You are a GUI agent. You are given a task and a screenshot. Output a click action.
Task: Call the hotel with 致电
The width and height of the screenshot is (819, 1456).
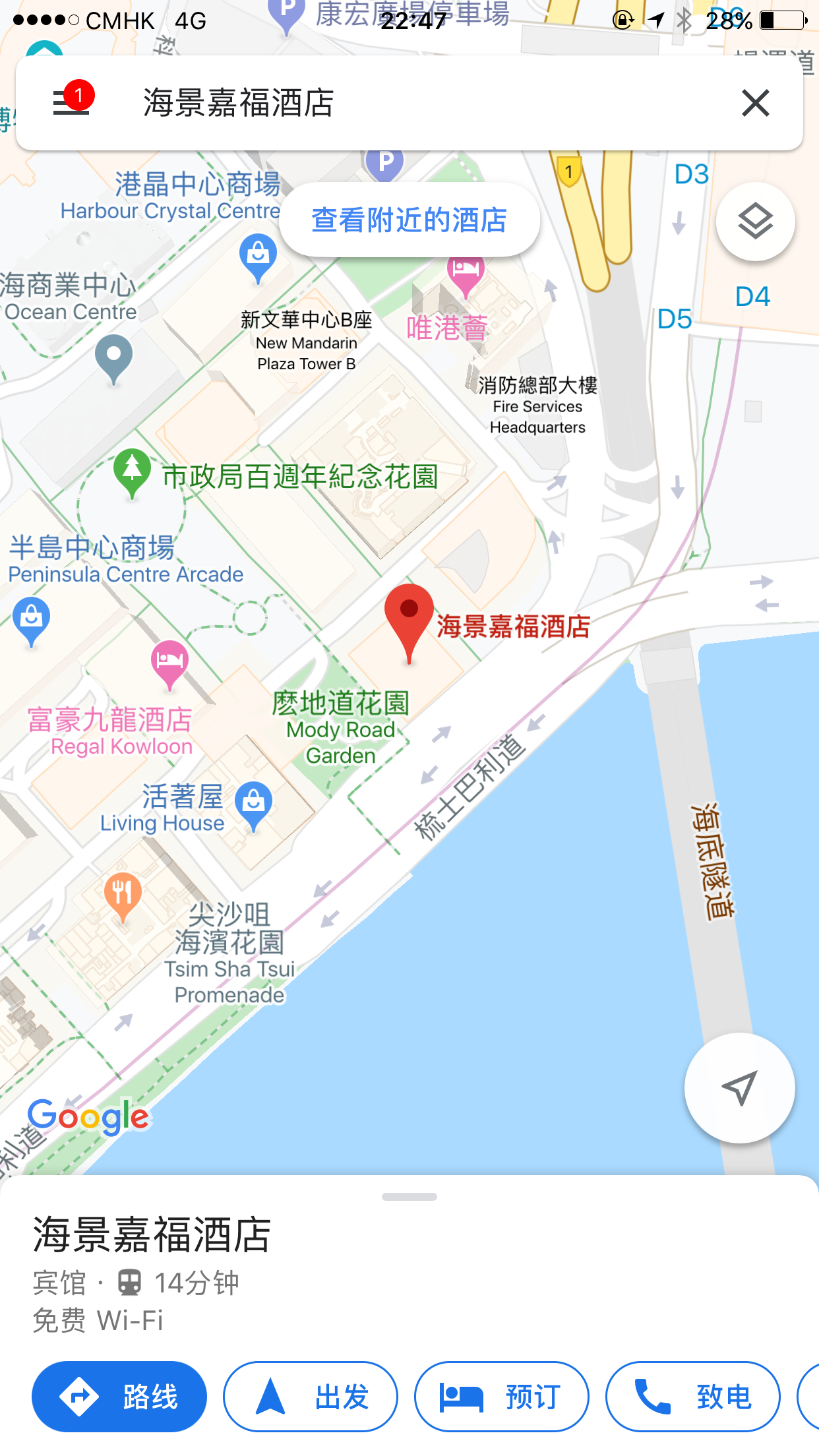(x=693, y=1396)
